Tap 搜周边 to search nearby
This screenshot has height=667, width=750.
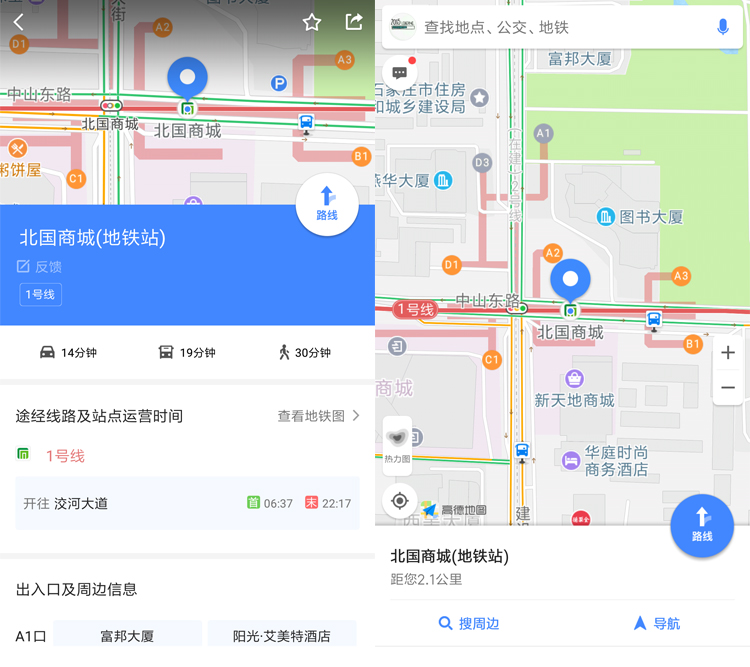coord(468,624)
